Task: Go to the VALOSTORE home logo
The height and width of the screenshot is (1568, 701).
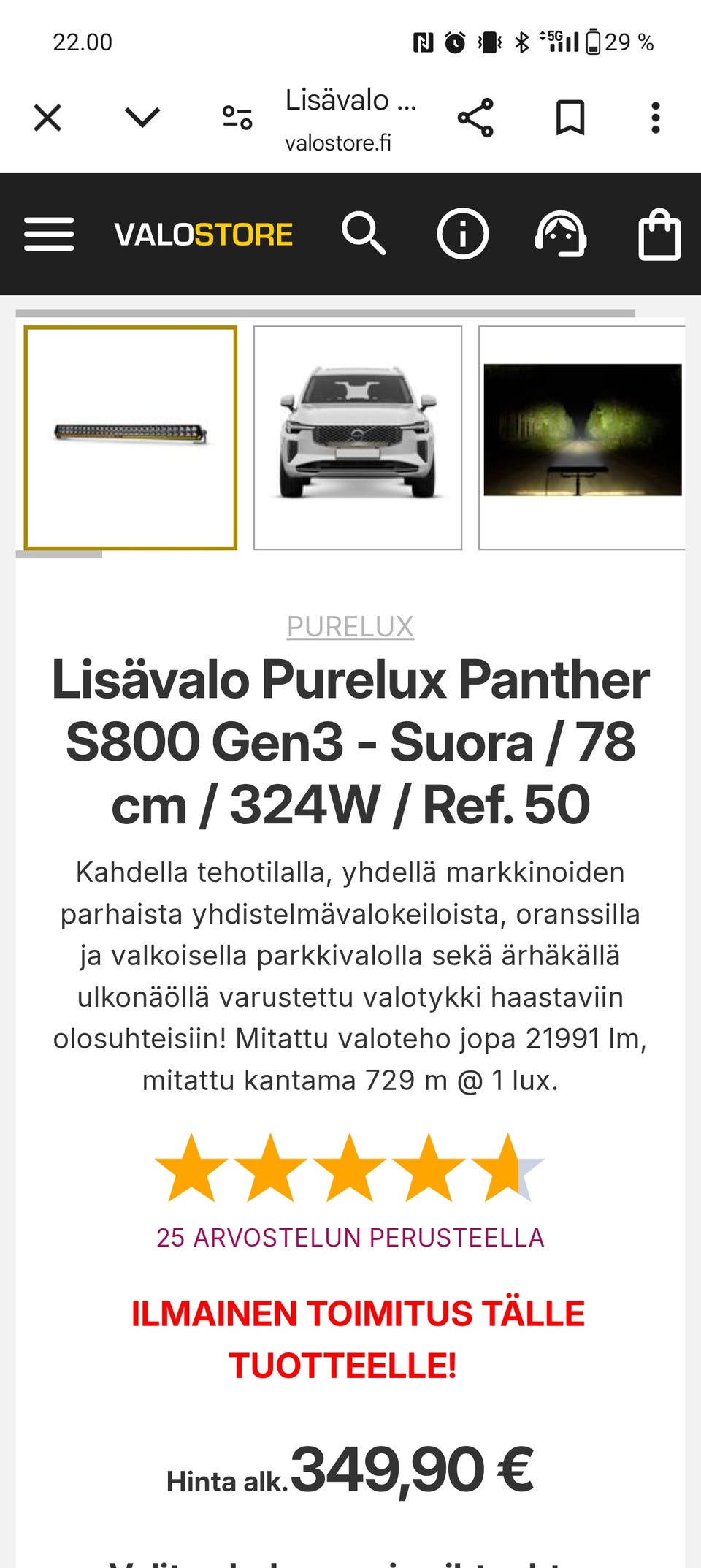Action: click(x=205, y=234)
